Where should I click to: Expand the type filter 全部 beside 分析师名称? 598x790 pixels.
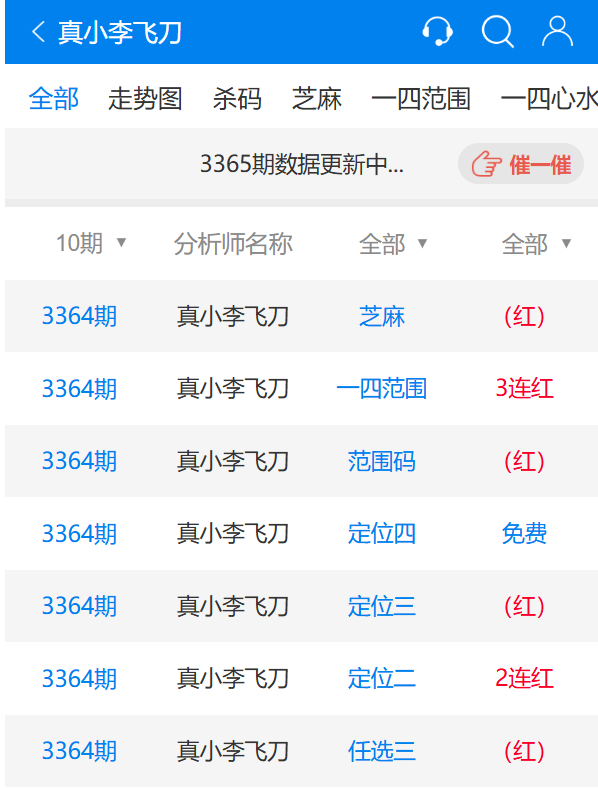(393, 244)
